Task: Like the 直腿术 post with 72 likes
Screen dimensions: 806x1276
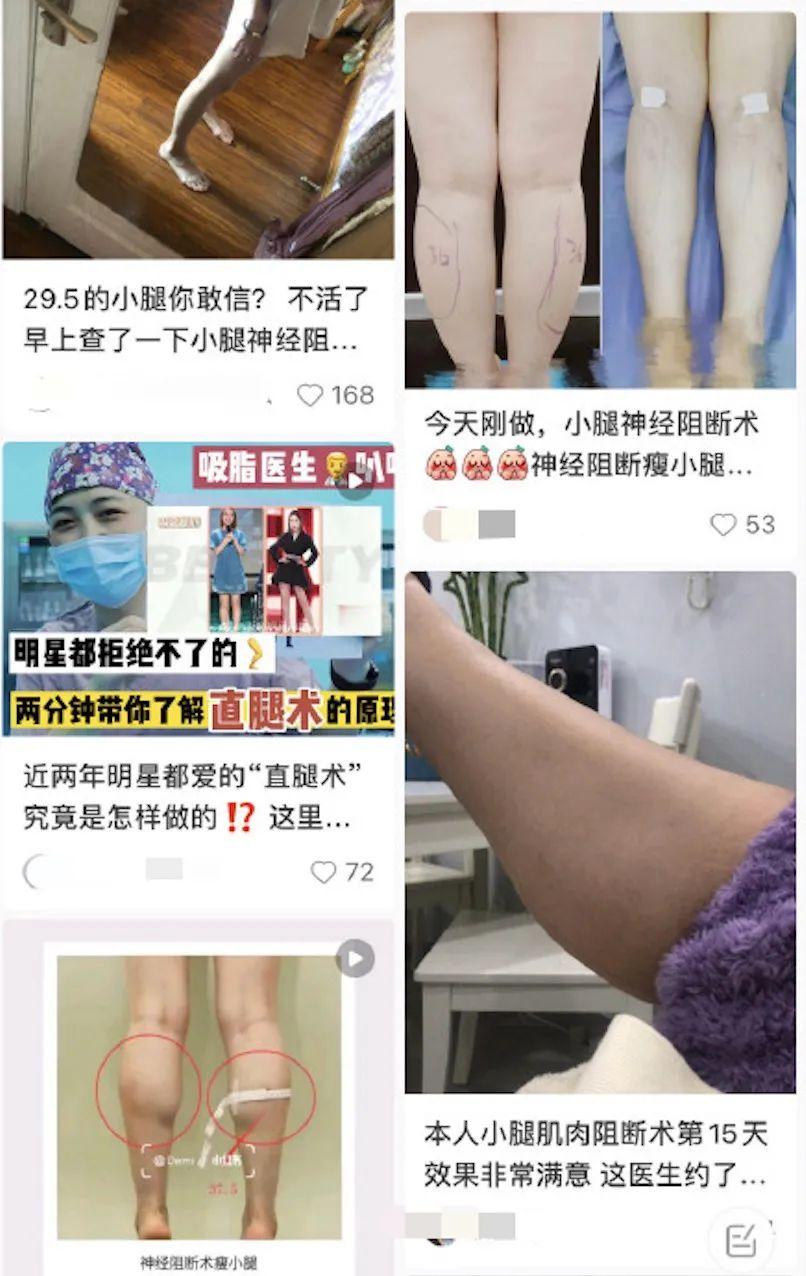Action: click(323, 873)
